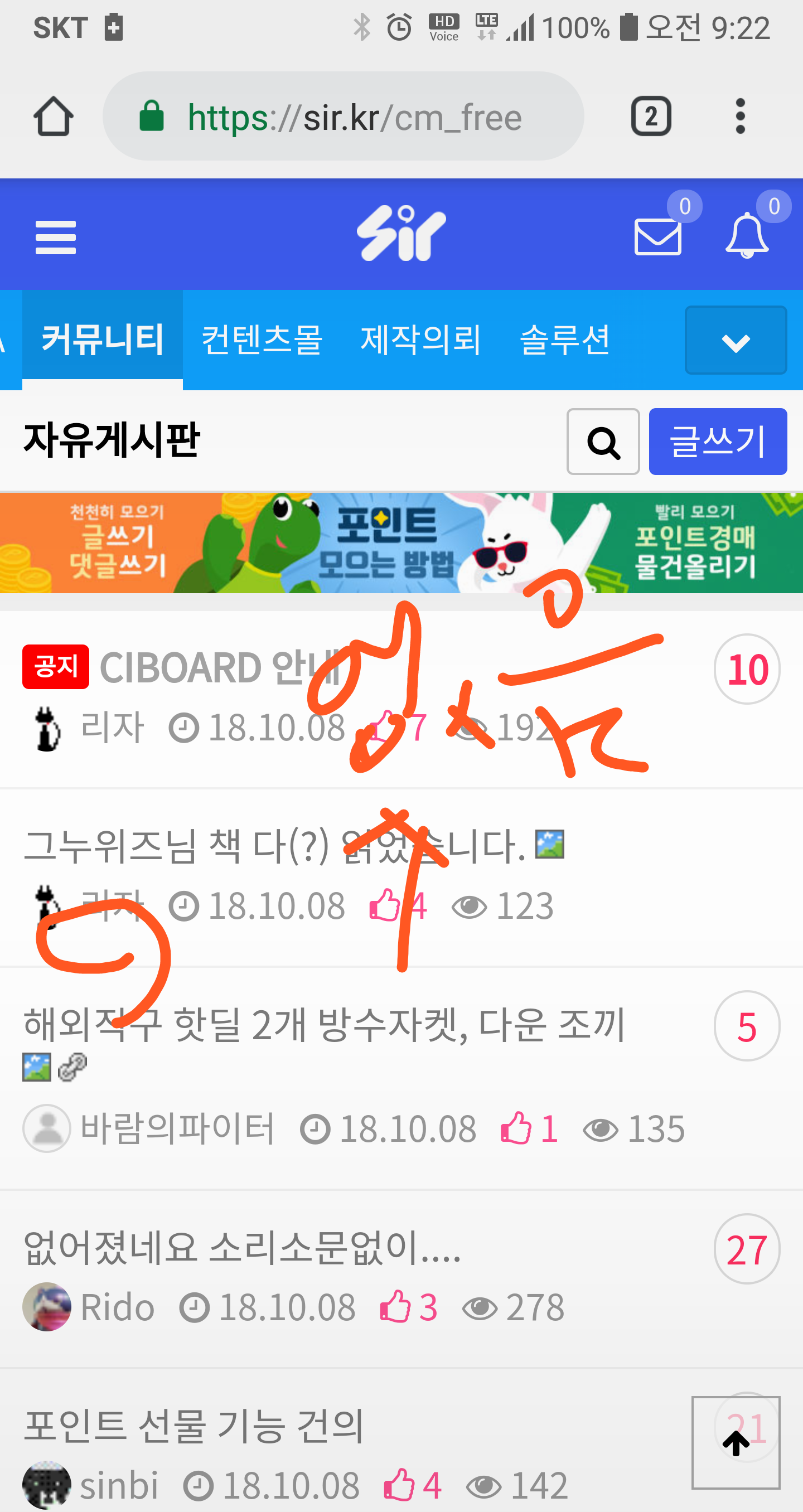Screen dimensions: 803x1512
Task: Open the 없어졌네요 소리소문없이 post
Action: [242, 1248]
